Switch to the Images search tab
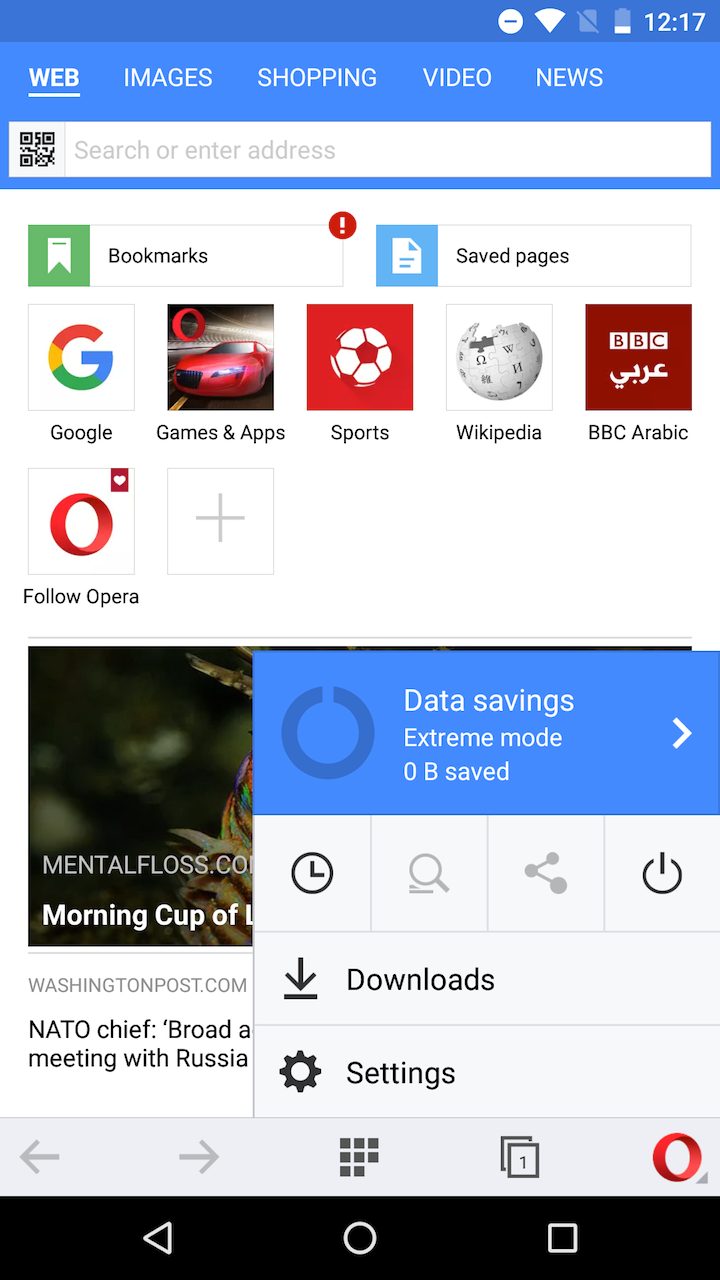 coord(168,78)
